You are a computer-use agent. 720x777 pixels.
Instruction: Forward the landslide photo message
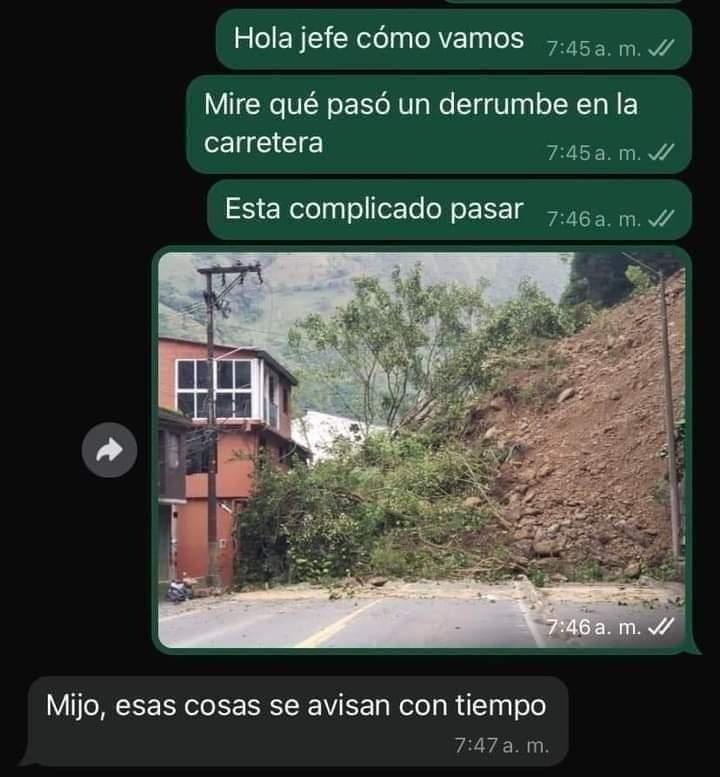click(x=109, y=451)
